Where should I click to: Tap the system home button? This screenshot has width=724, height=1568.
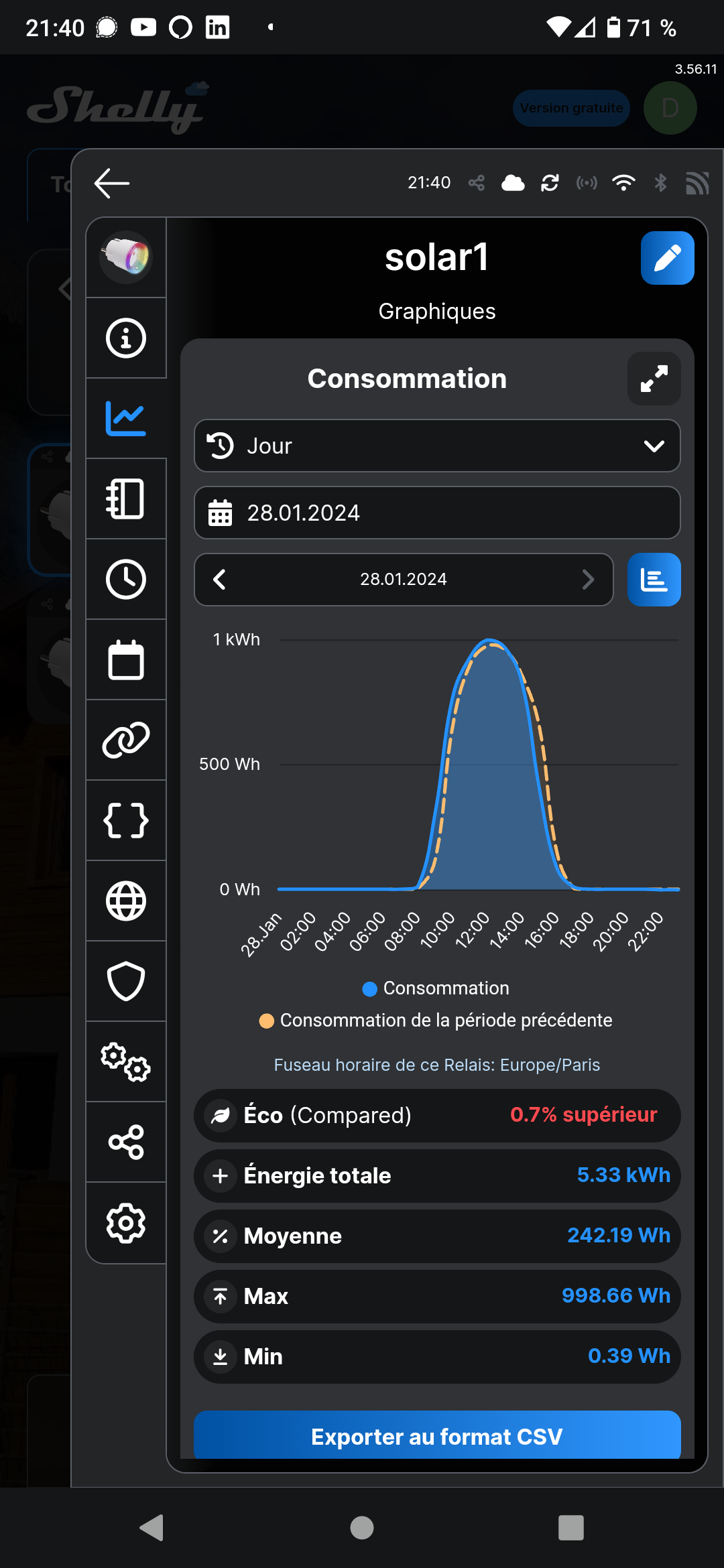coord(362,1528)
